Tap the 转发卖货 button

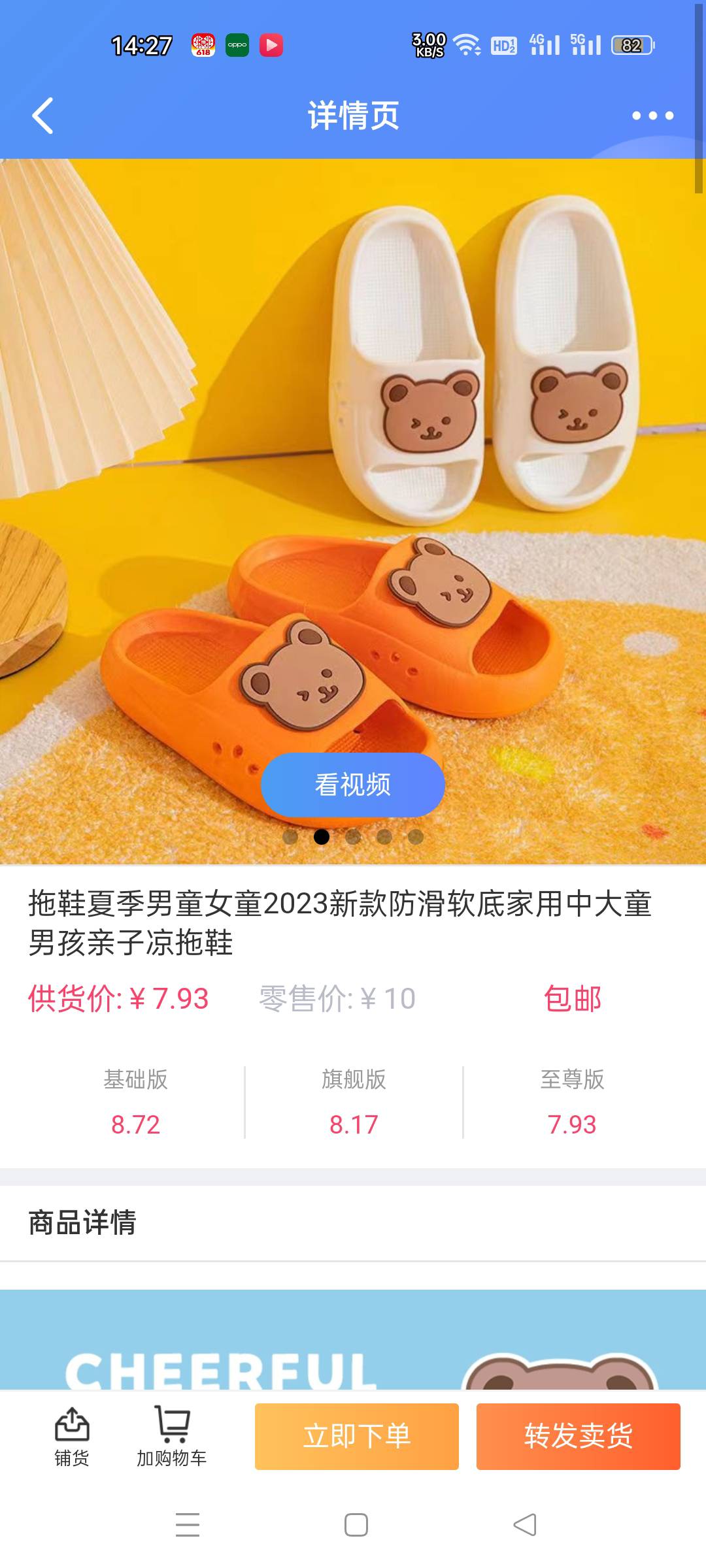click(578, 1437)
